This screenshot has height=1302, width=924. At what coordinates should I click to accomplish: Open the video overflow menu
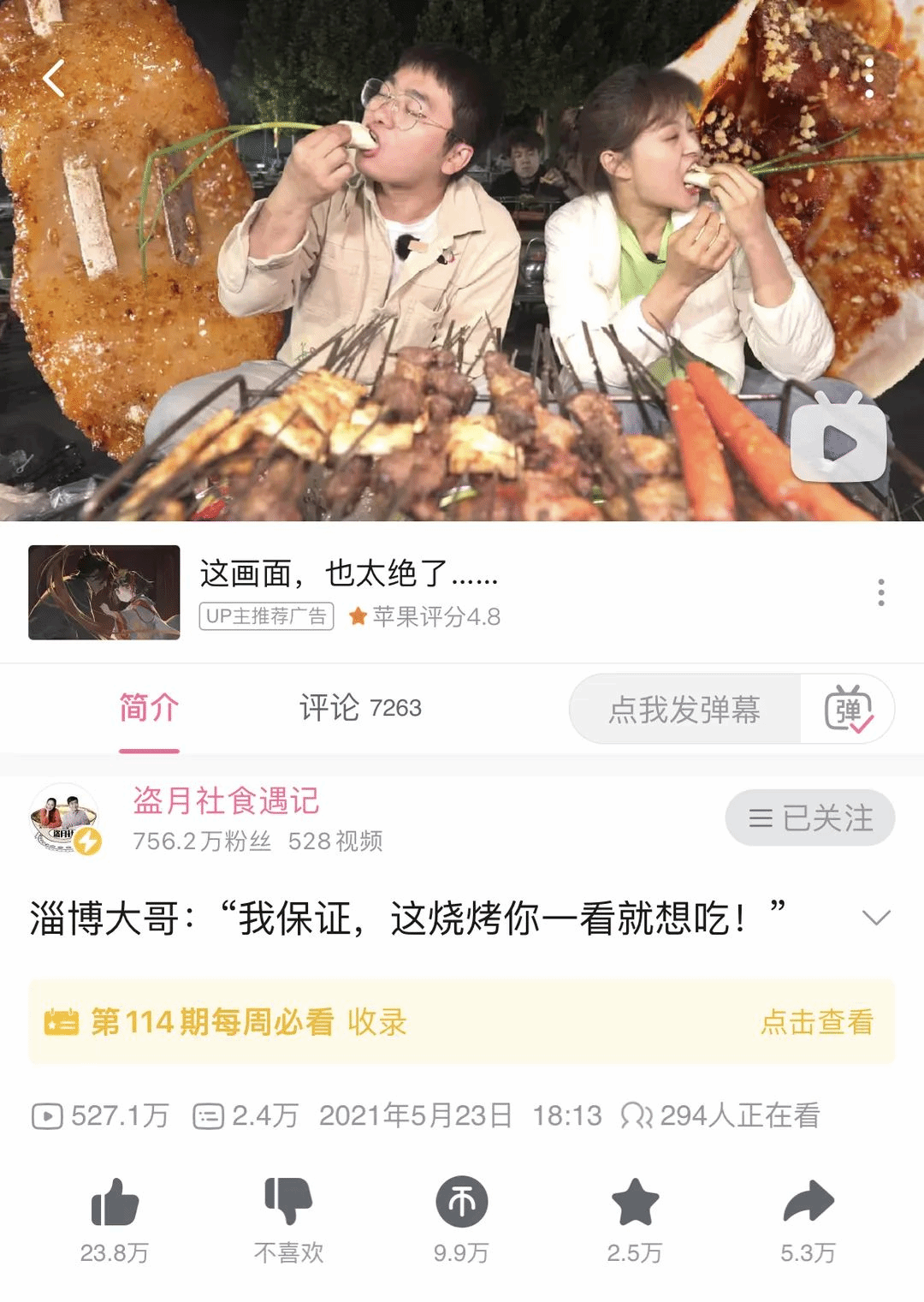click(x=869, y=80)
